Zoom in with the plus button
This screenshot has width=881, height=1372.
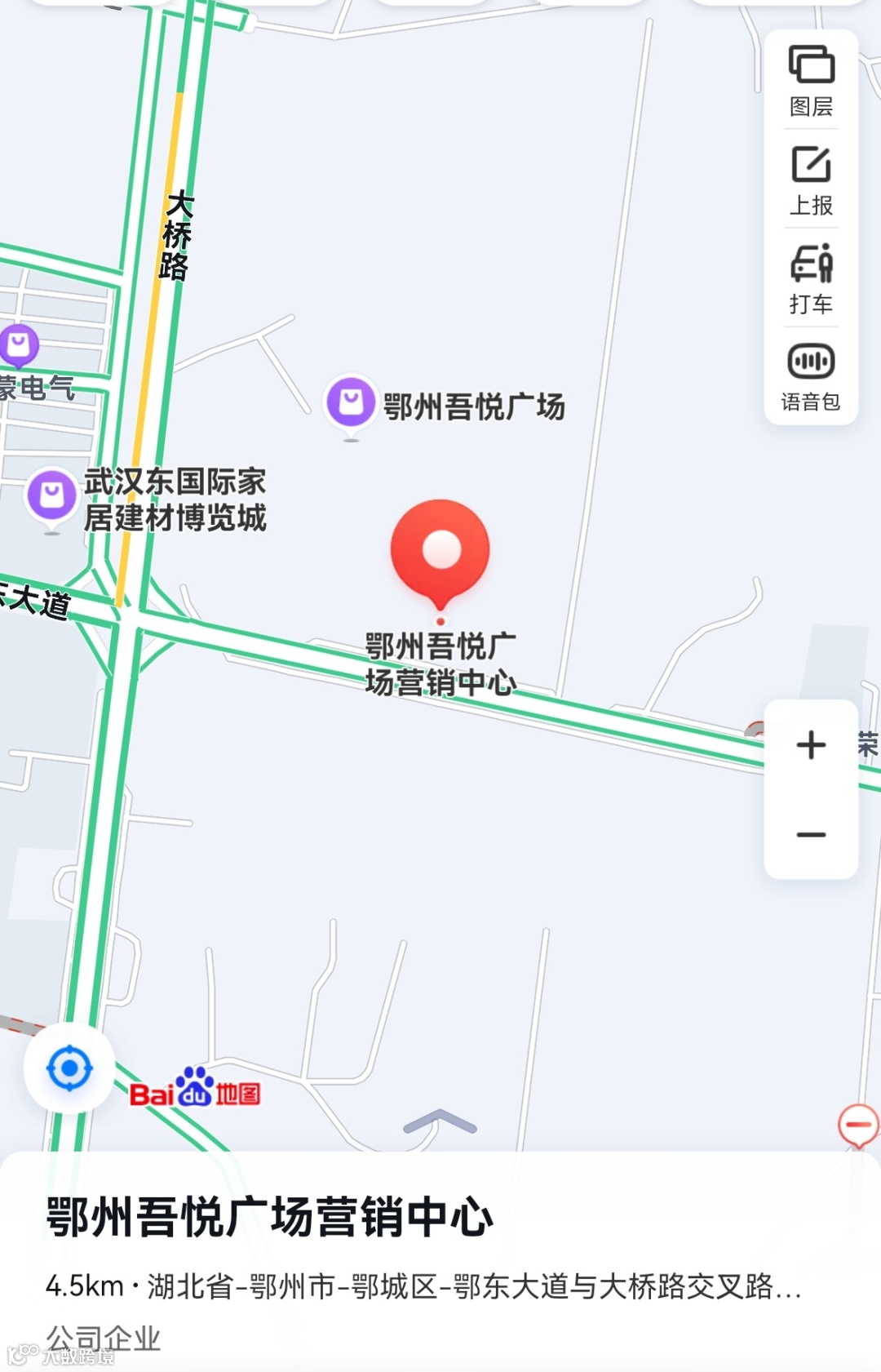click(811, 745)
